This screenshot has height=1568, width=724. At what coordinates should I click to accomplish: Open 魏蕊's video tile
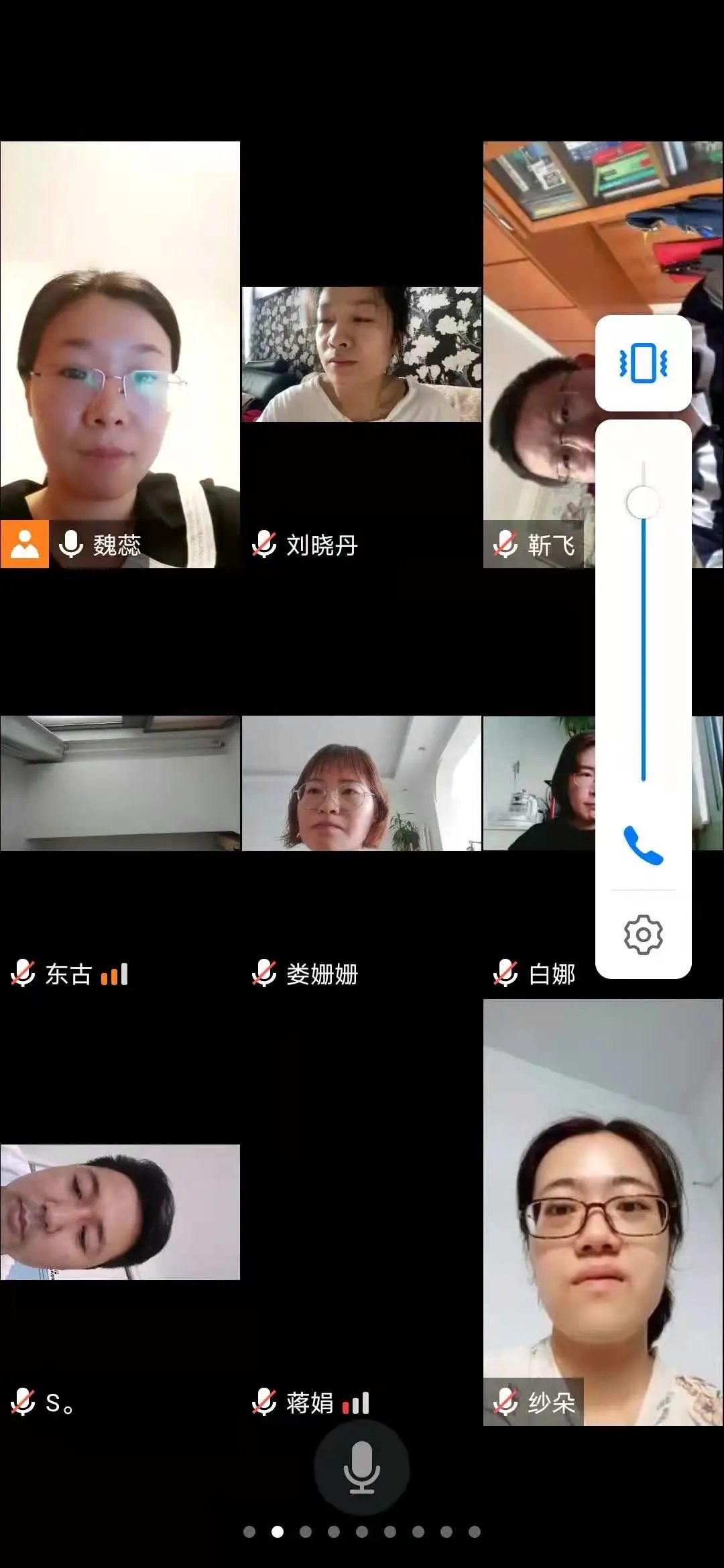click(120, 355)
